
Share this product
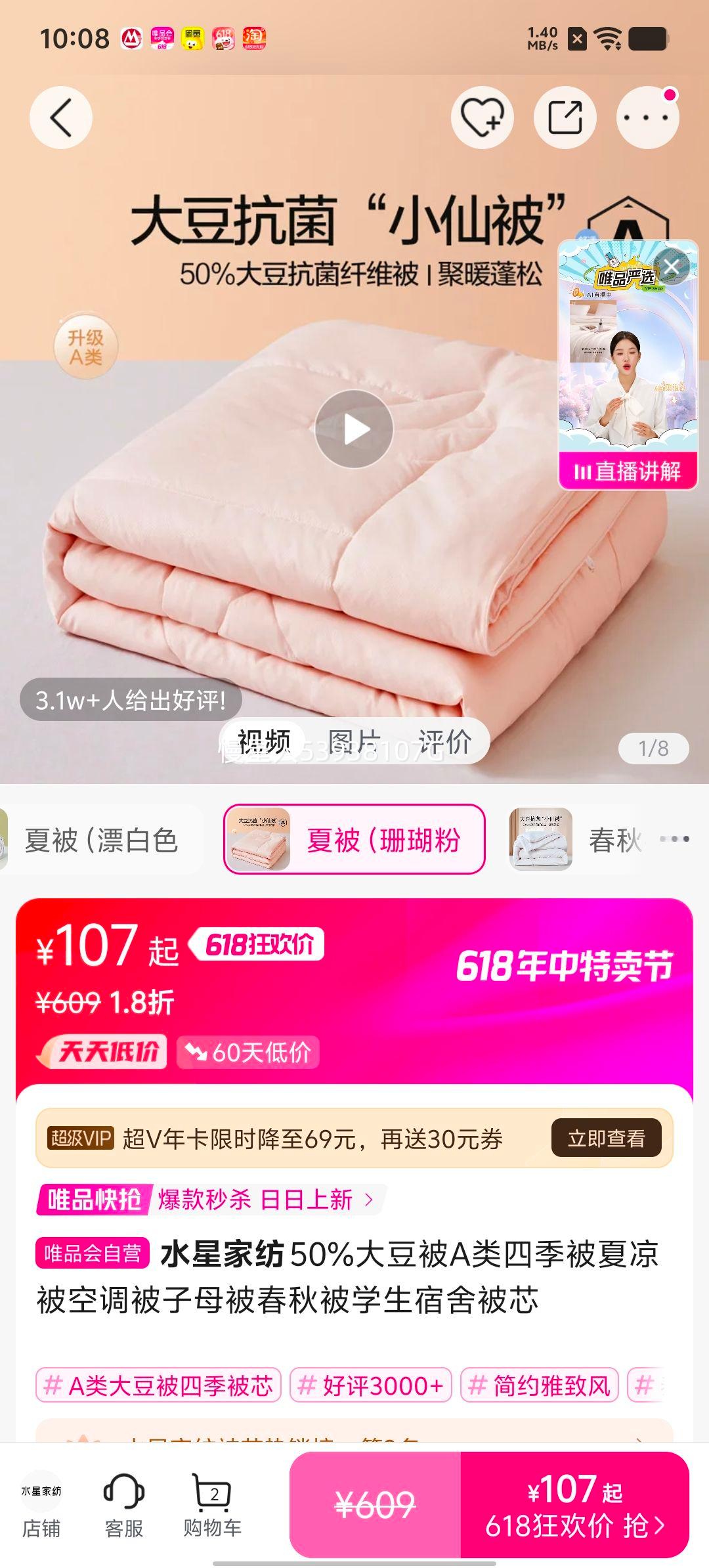click(565, 118)
